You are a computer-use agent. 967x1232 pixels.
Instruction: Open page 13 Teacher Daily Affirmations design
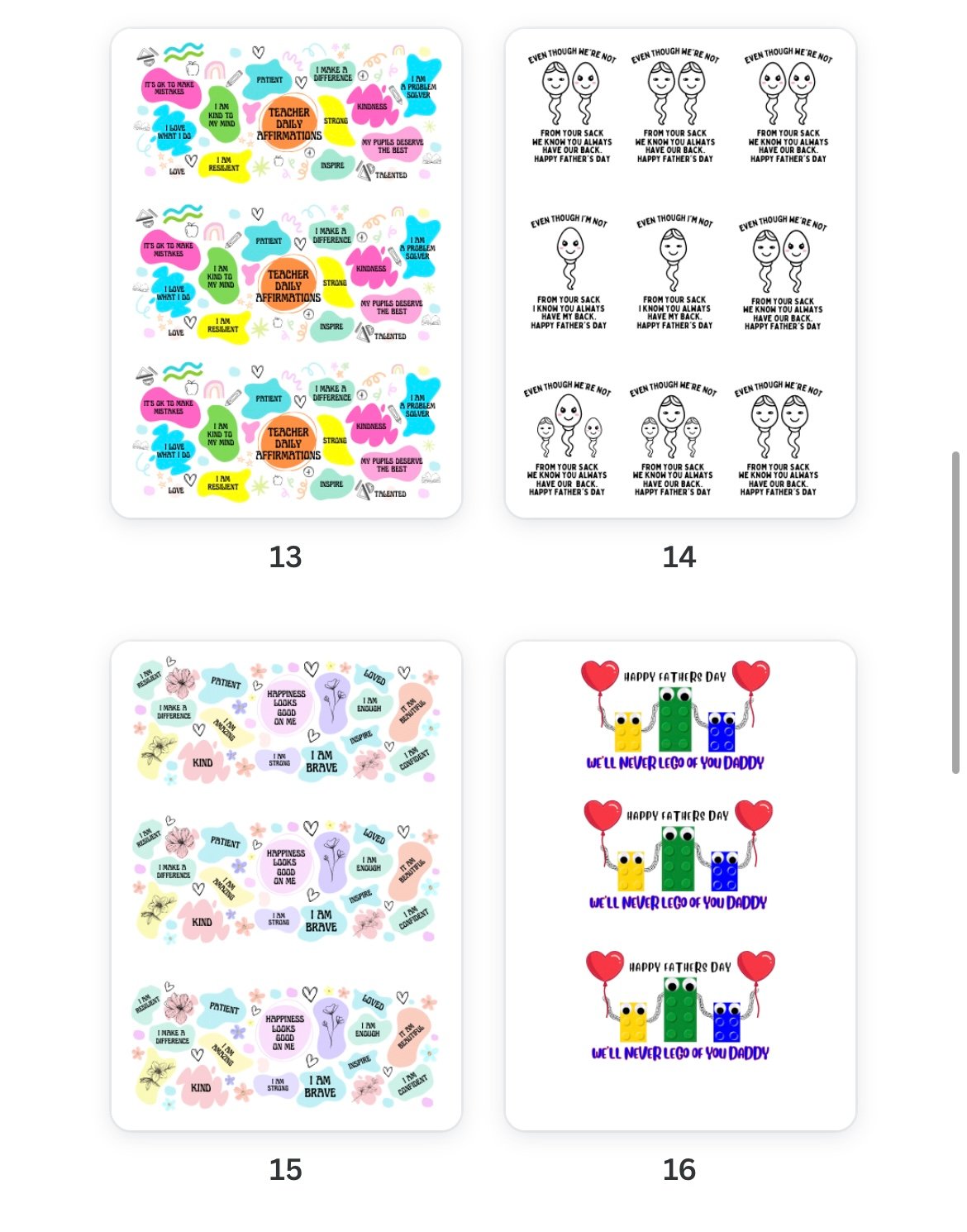tap(286, 273)
